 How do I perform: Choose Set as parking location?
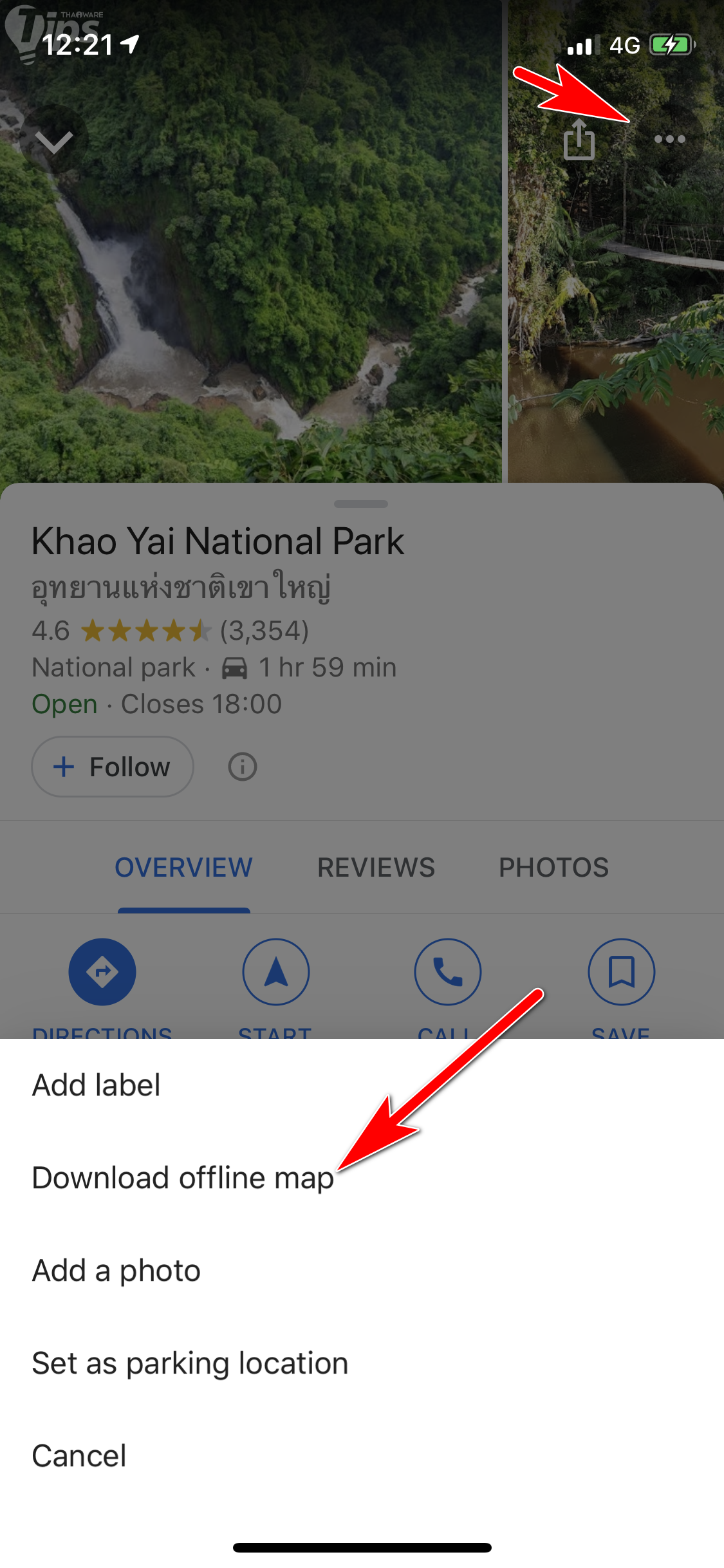coord(190,1363)
